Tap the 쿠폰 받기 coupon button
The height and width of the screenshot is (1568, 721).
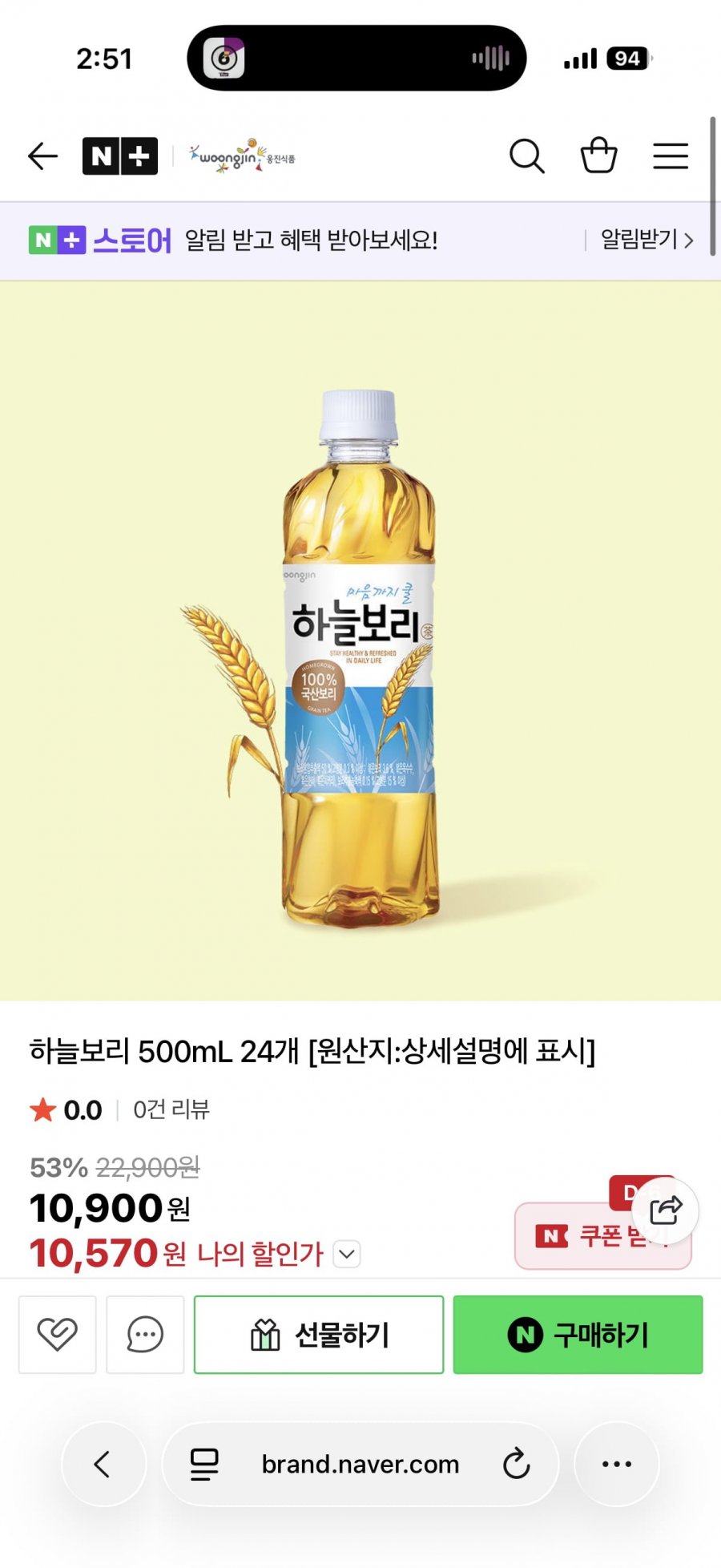602,1235
